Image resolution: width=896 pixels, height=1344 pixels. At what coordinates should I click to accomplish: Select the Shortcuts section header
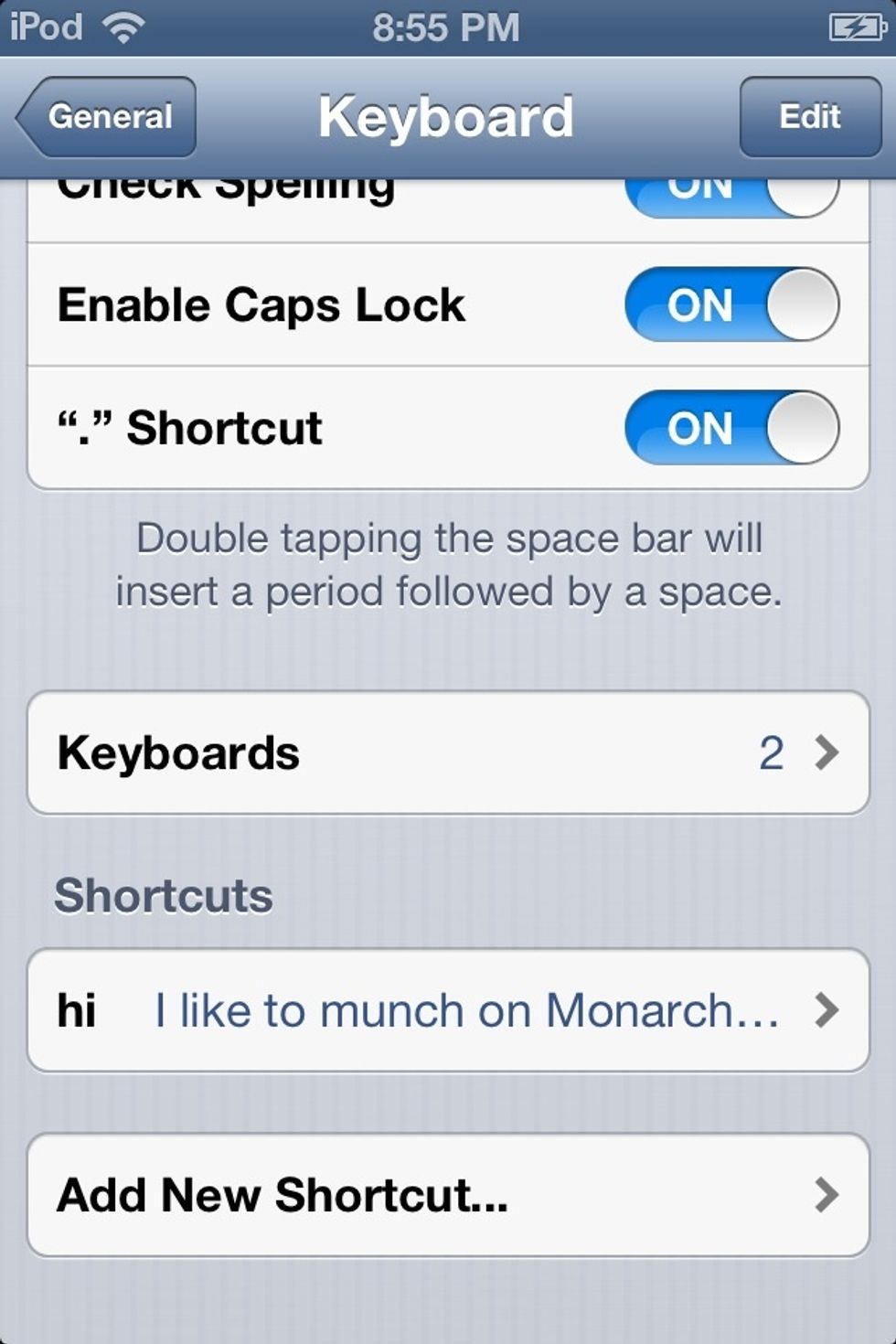point(165,896)
